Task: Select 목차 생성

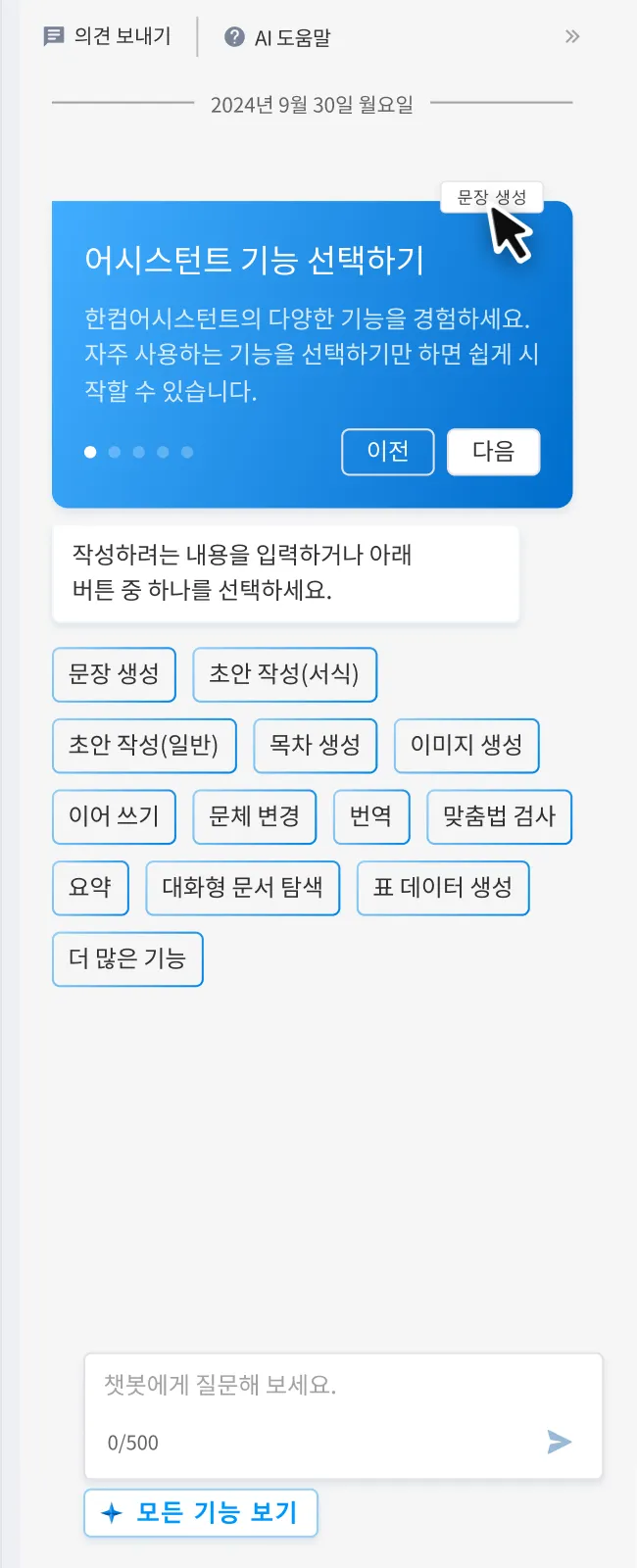Action: 315,746
